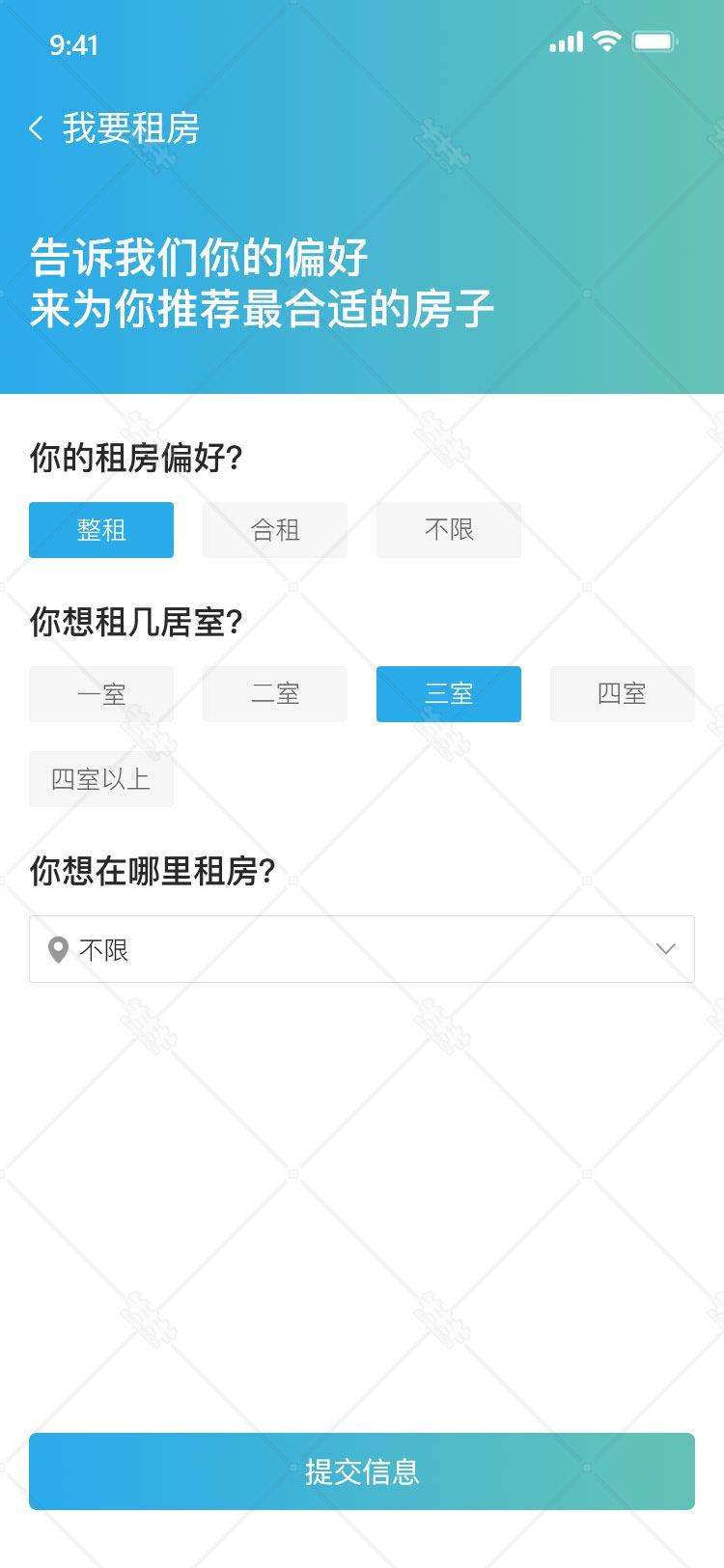Submit preferences with 提交信息
Image resolution: width=724 pixels, height=1568 pixels.
click(x=362, y=1471)
